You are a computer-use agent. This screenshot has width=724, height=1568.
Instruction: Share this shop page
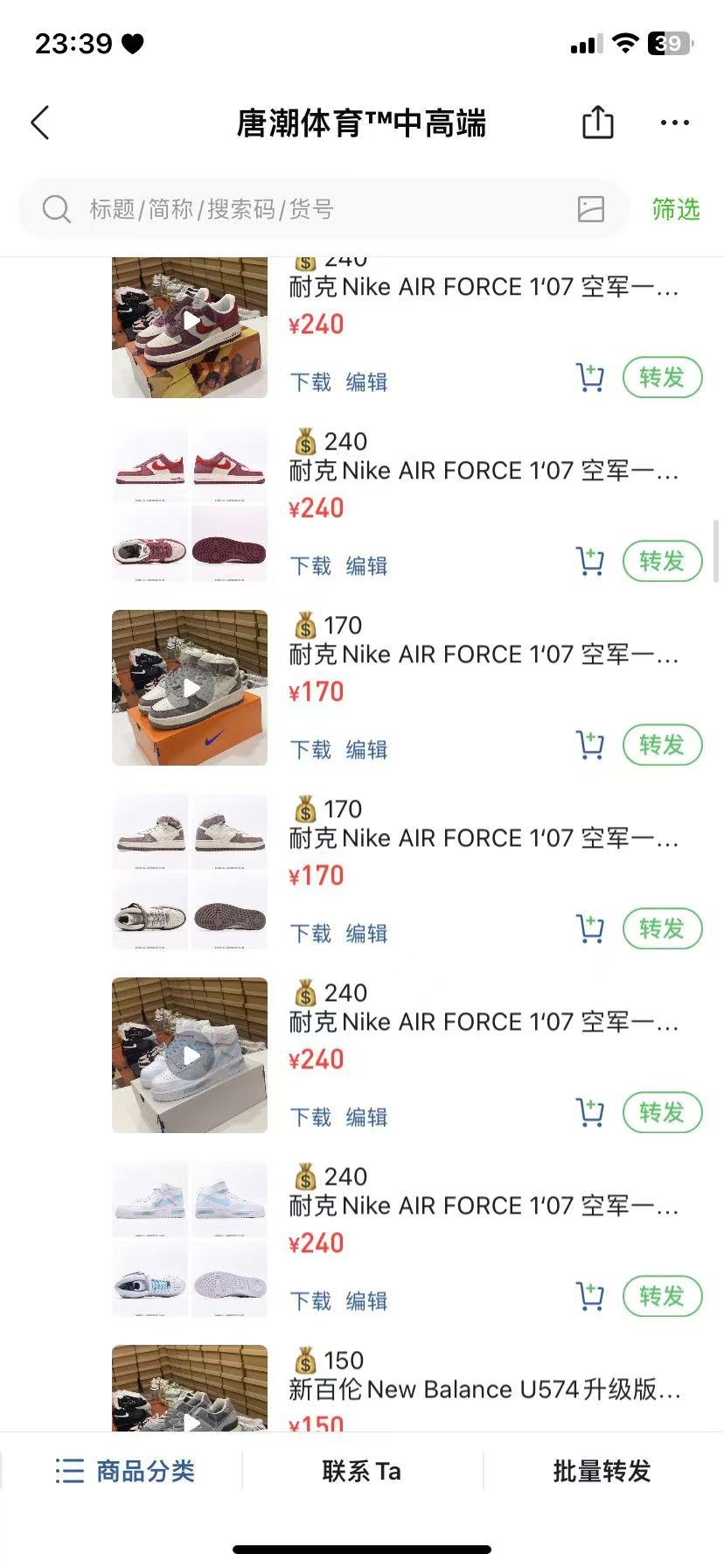click(598, 122)
